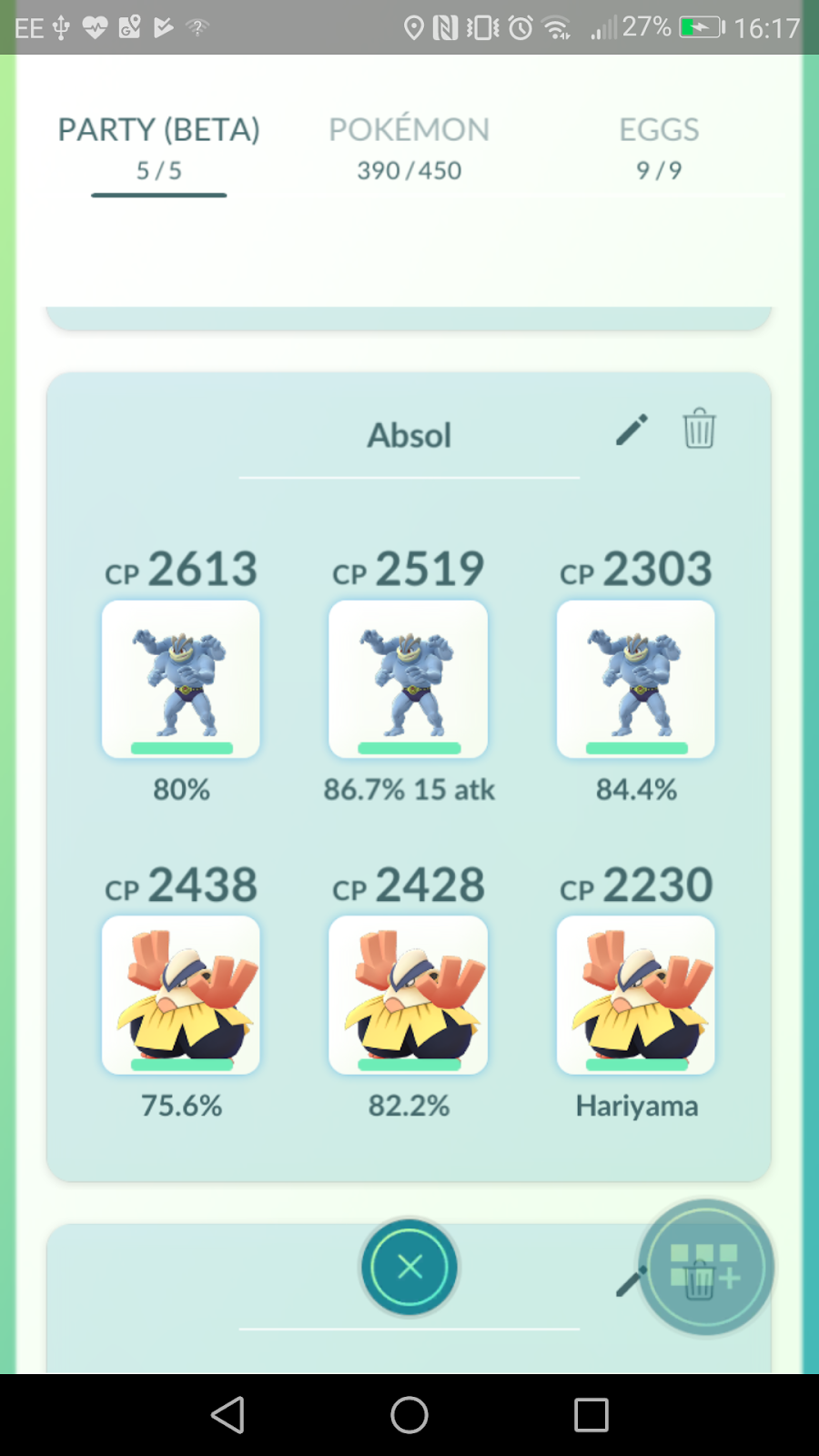
Task: Close the party screen
Action: [409, 1266]
